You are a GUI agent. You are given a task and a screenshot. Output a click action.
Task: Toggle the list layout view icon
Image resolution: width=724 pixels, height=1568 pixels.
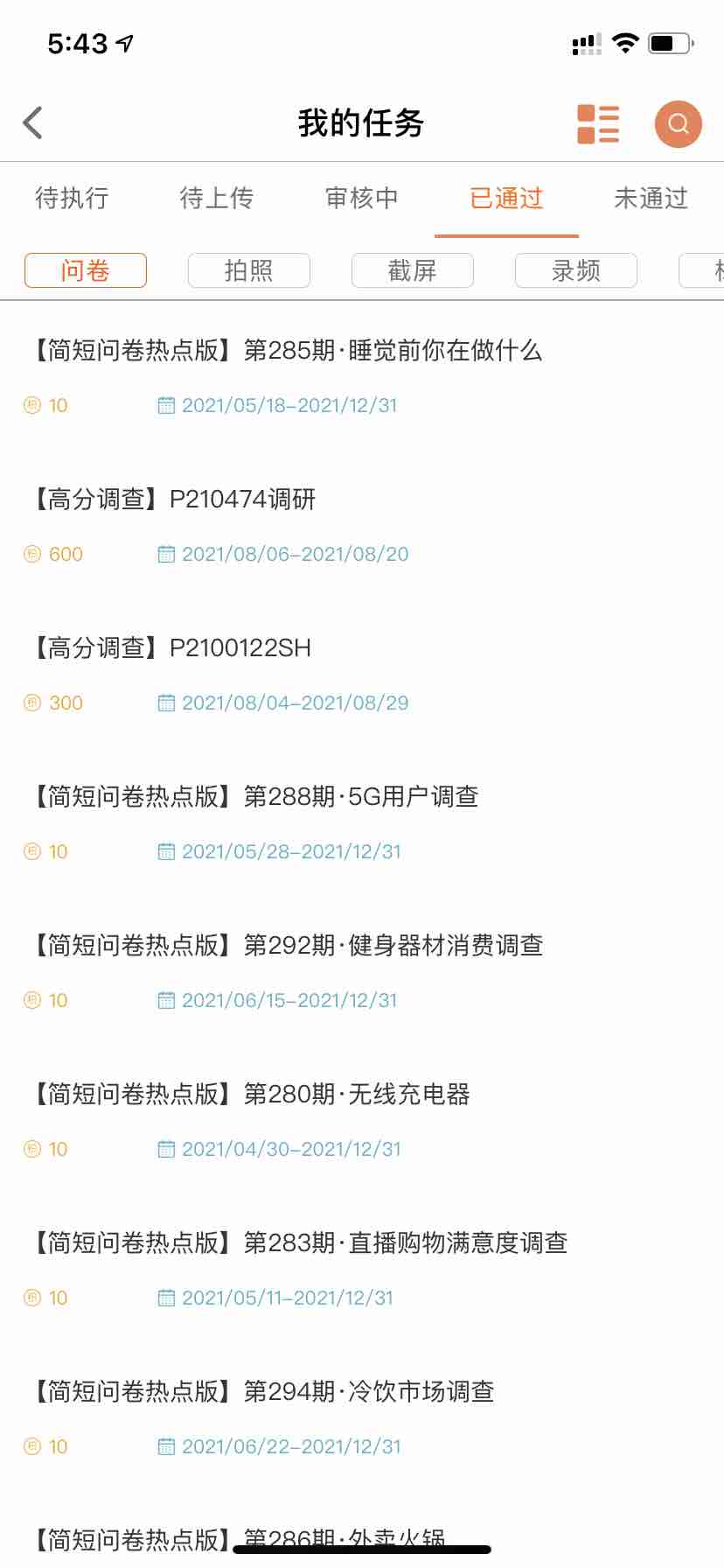coord(598,123)
